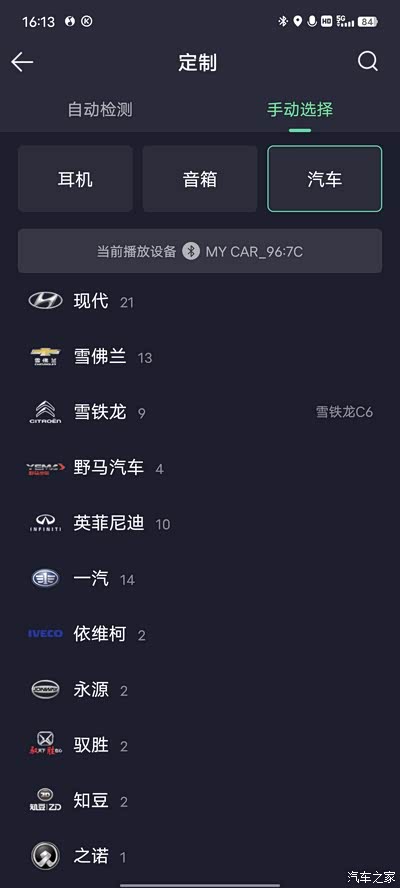
Task: Open the 雪佛兰 brand row
Action: (200, 357)
